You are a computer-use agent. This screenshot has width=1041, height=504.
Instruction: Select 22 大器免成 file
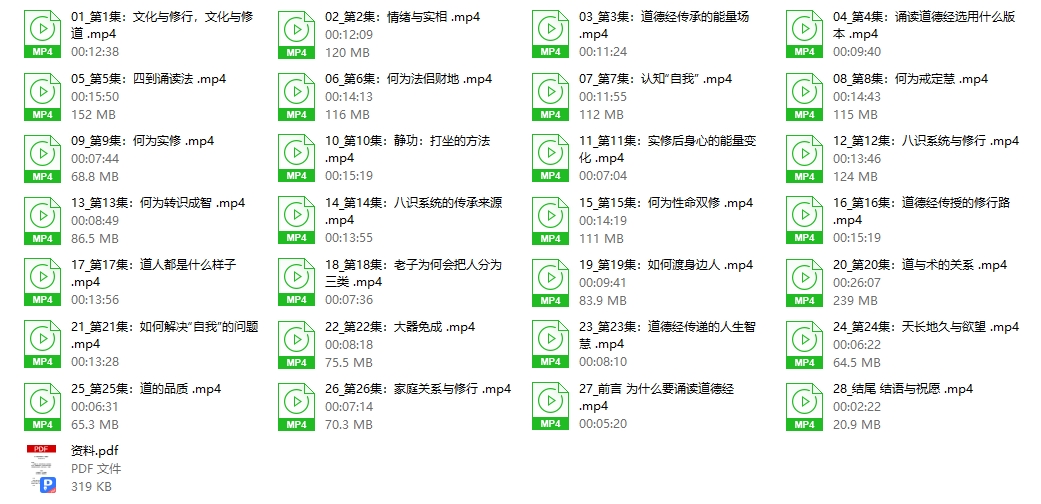pyautogui.click(x=295, y=344)
